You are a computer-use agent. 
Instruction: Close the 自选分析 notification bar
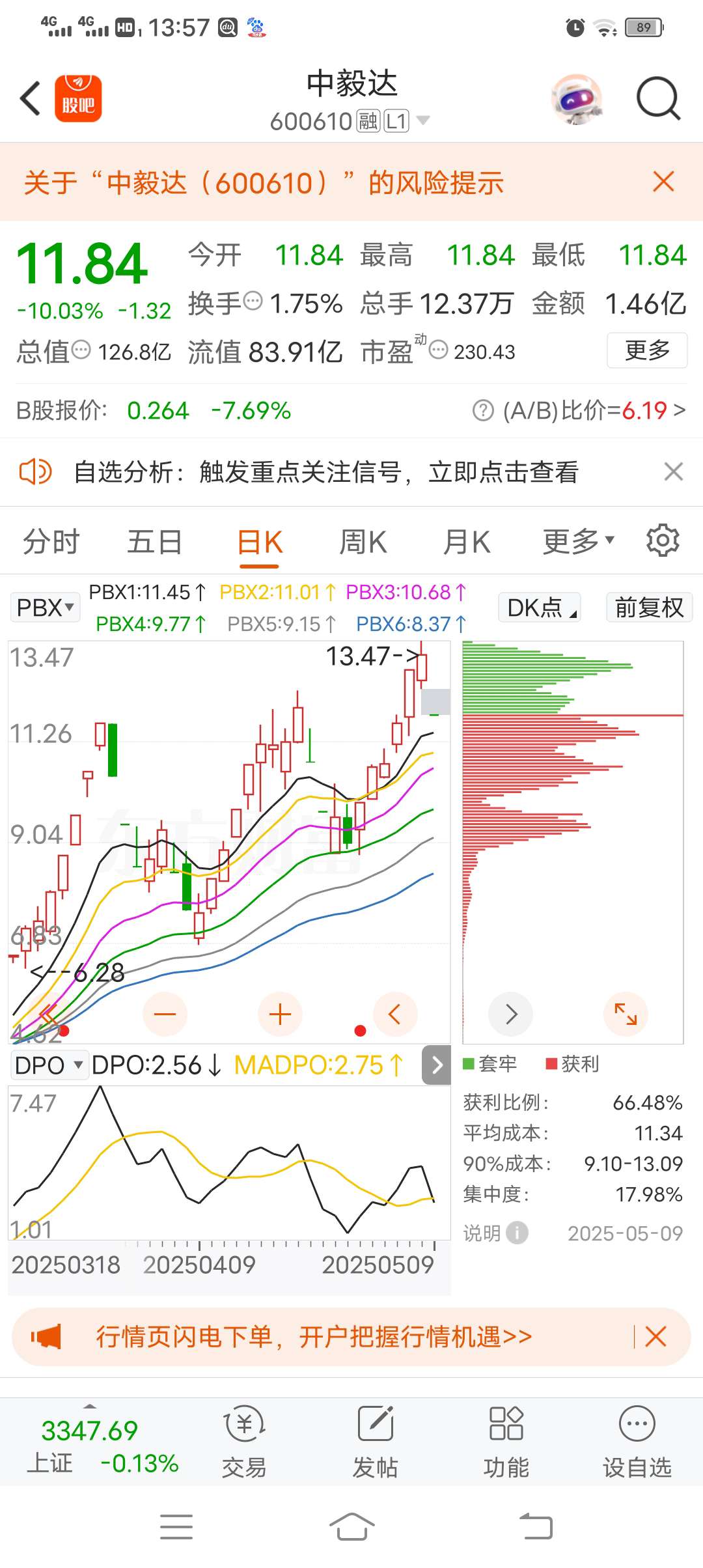pos(673,471)
